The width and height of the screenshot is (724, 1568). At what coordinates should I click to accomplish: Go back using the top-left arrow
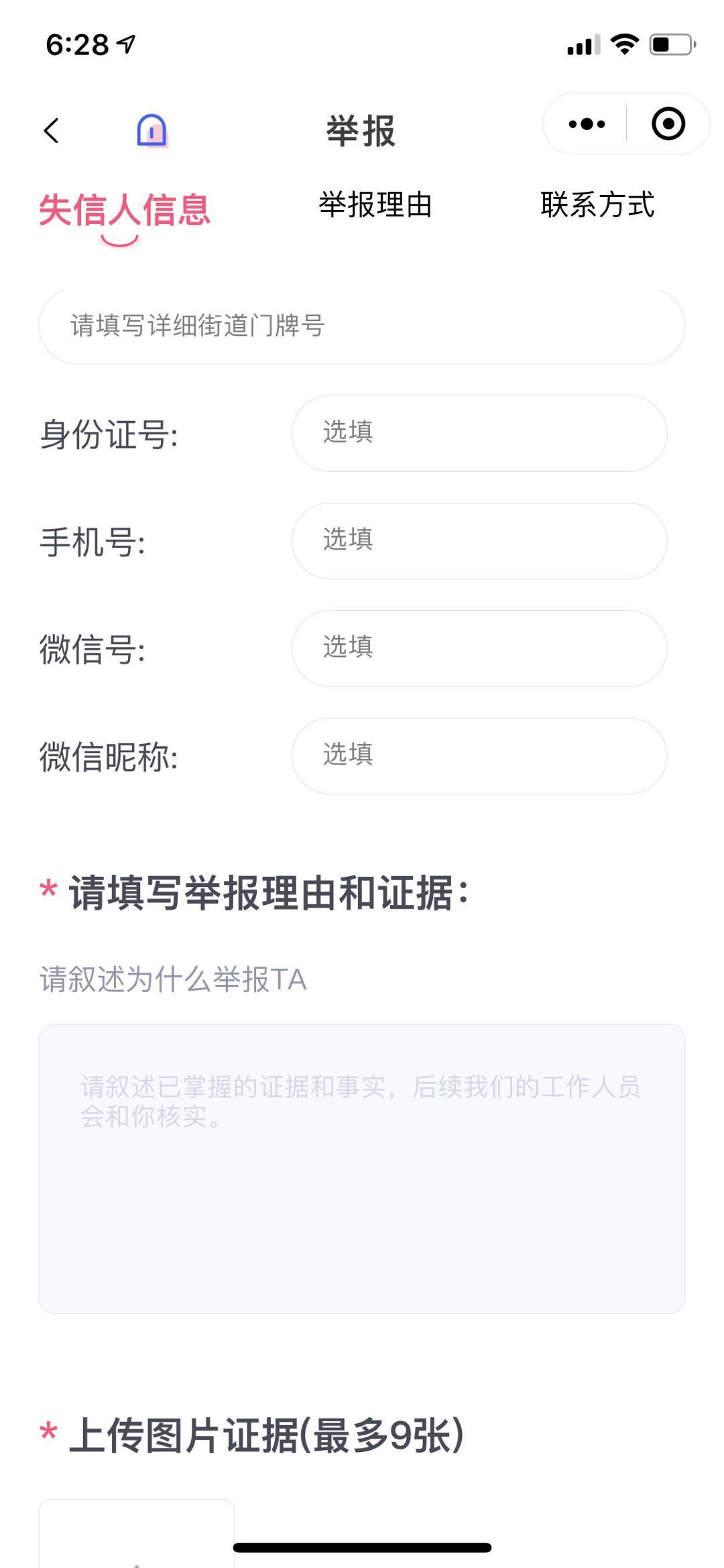point(52,131)
